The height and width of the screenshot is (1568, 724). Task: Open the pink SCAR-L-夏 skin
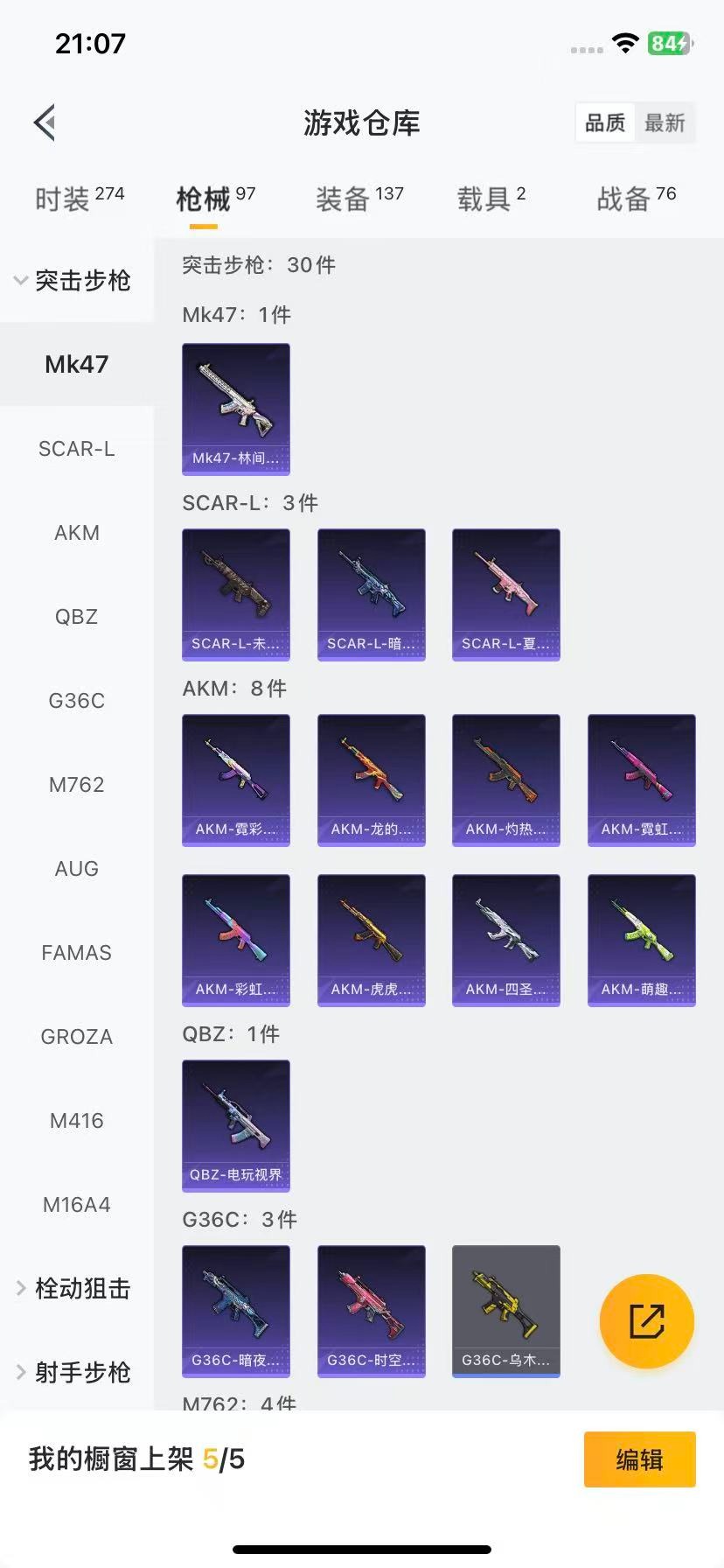pyautogui.click(x=505, y=594)
